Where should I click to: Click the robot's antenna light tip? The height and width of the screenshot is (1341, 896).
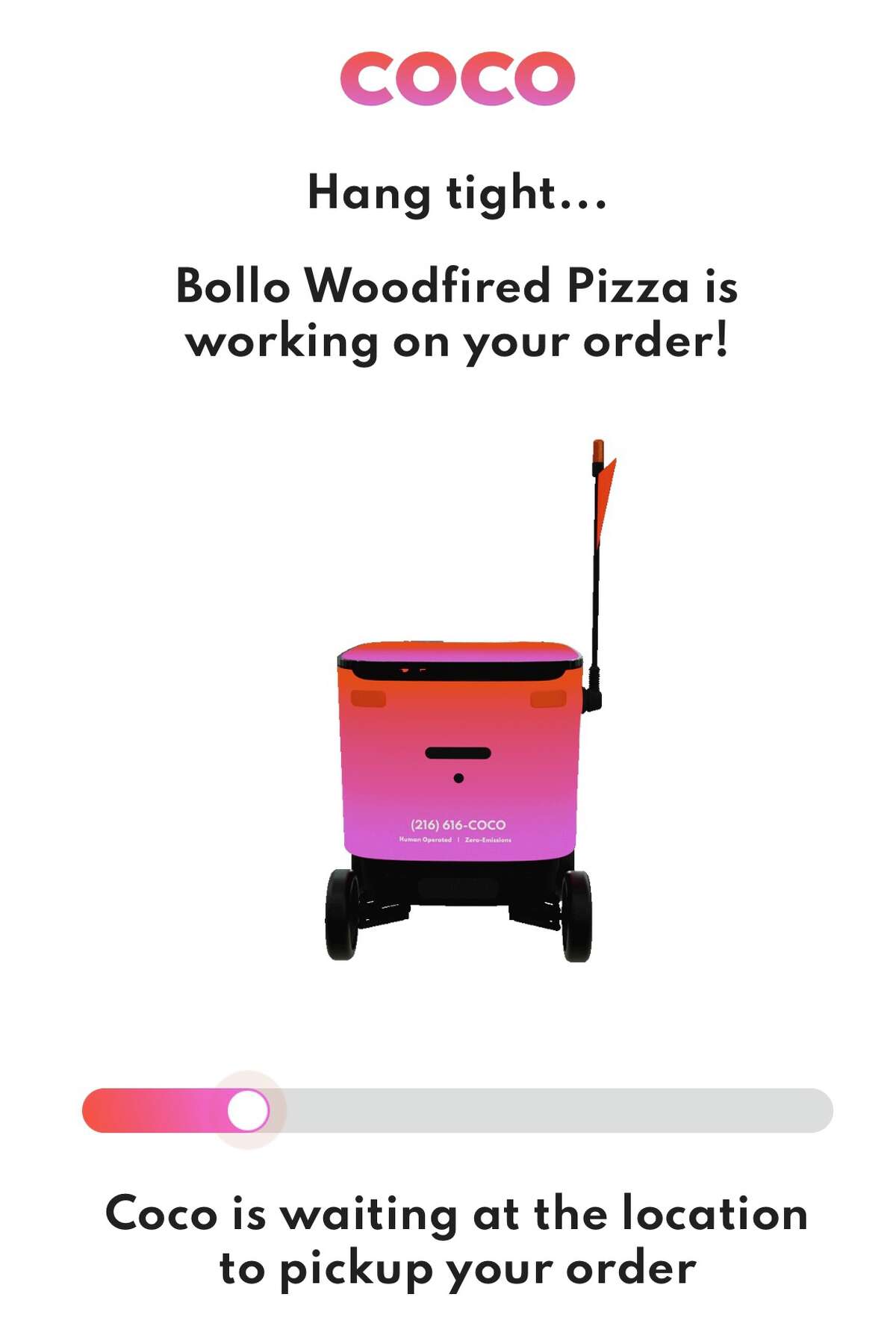pos(599,448)
